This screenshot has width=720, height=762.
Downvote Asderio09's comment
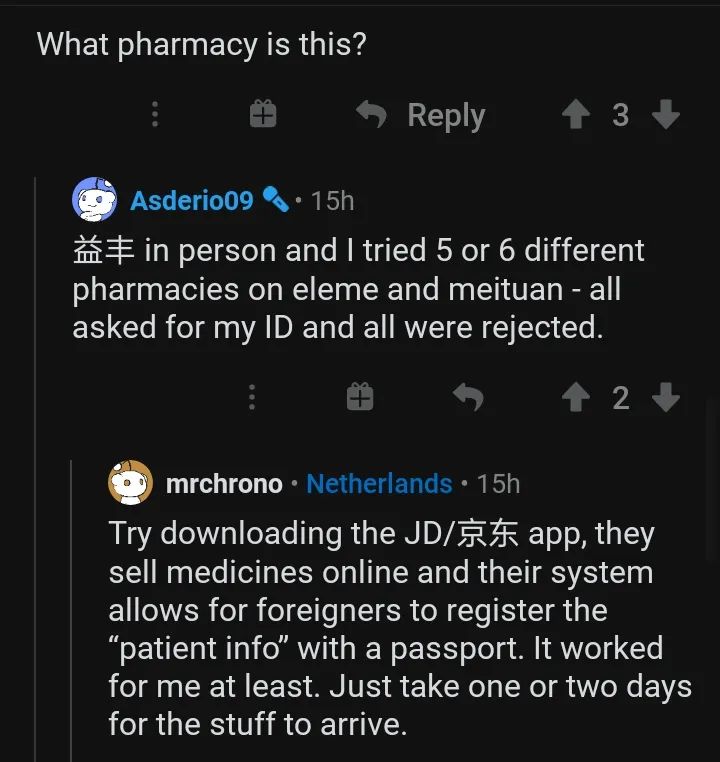(667, 397)
